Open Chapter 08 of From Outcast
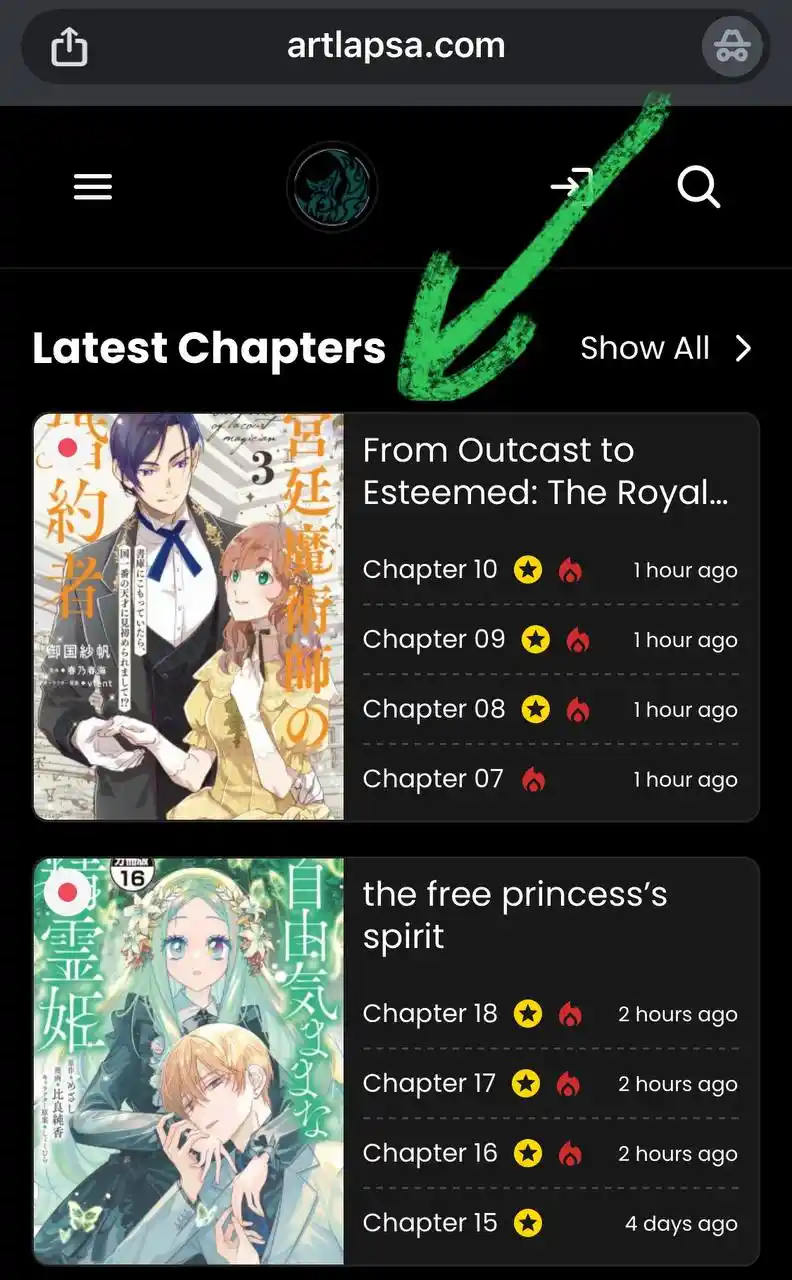 (x=550, y=710)
